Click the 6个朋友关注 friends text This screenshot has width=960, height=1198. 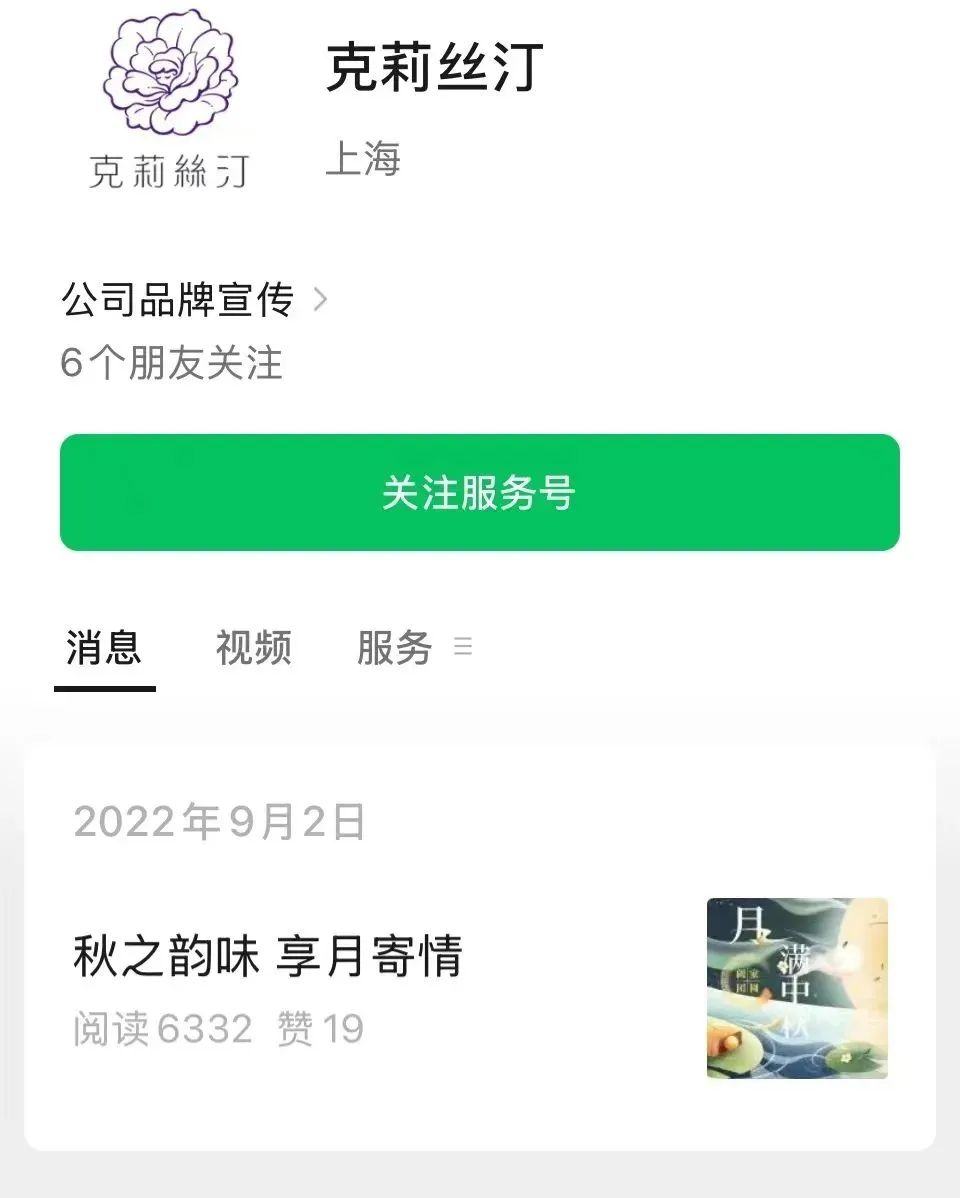click(172, 364)
